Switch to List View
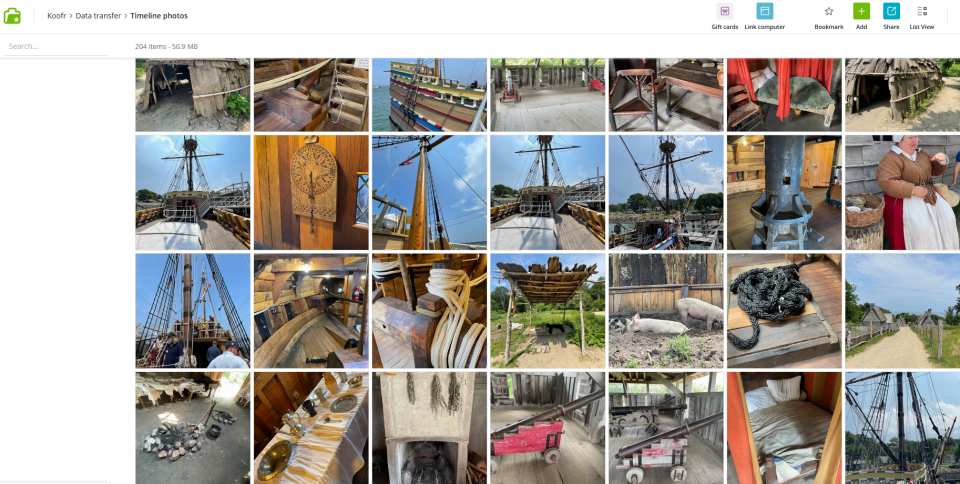Screen dimensions: 960x484 (x=922, y=17)
